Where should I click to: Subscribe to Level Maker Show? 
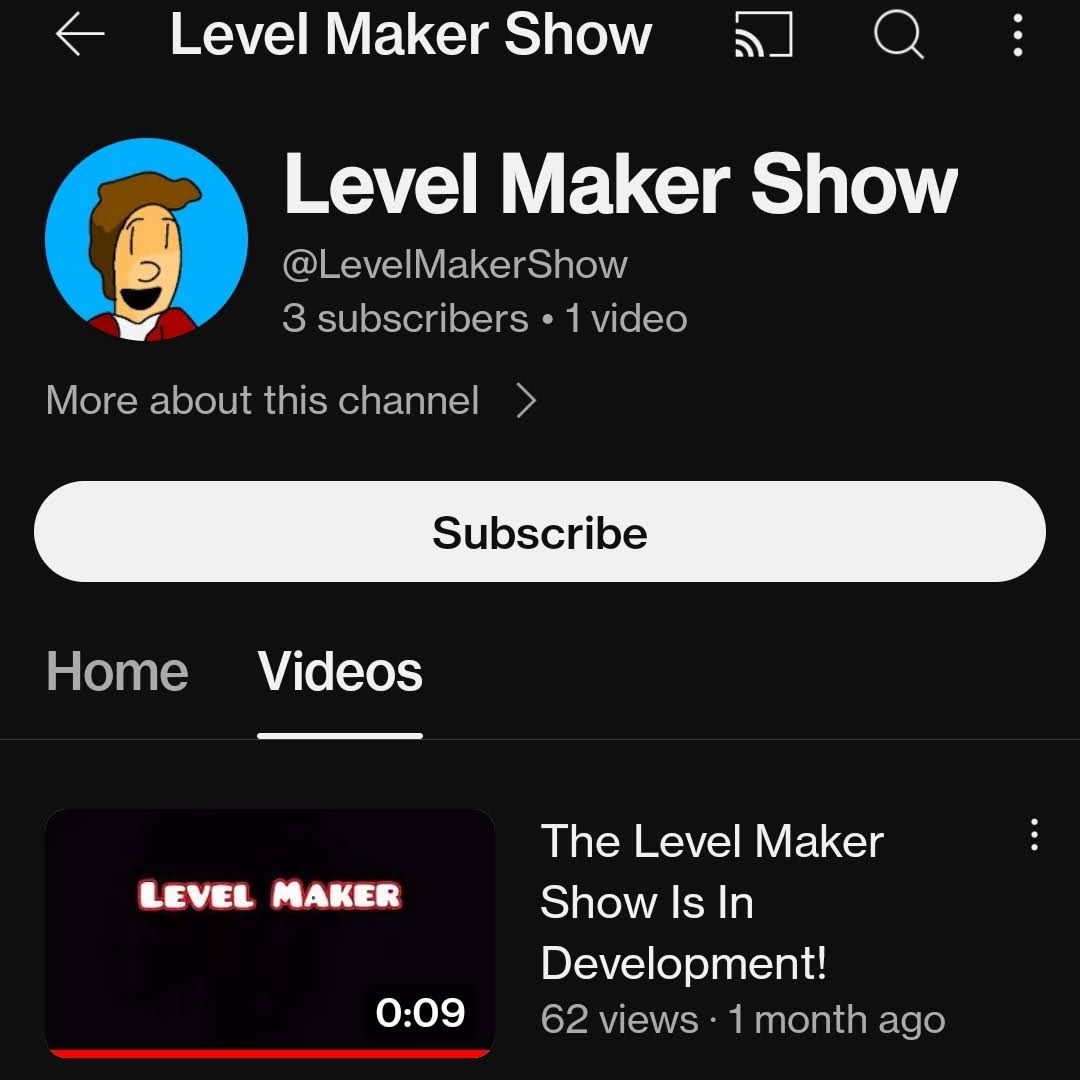coord(540,532)
